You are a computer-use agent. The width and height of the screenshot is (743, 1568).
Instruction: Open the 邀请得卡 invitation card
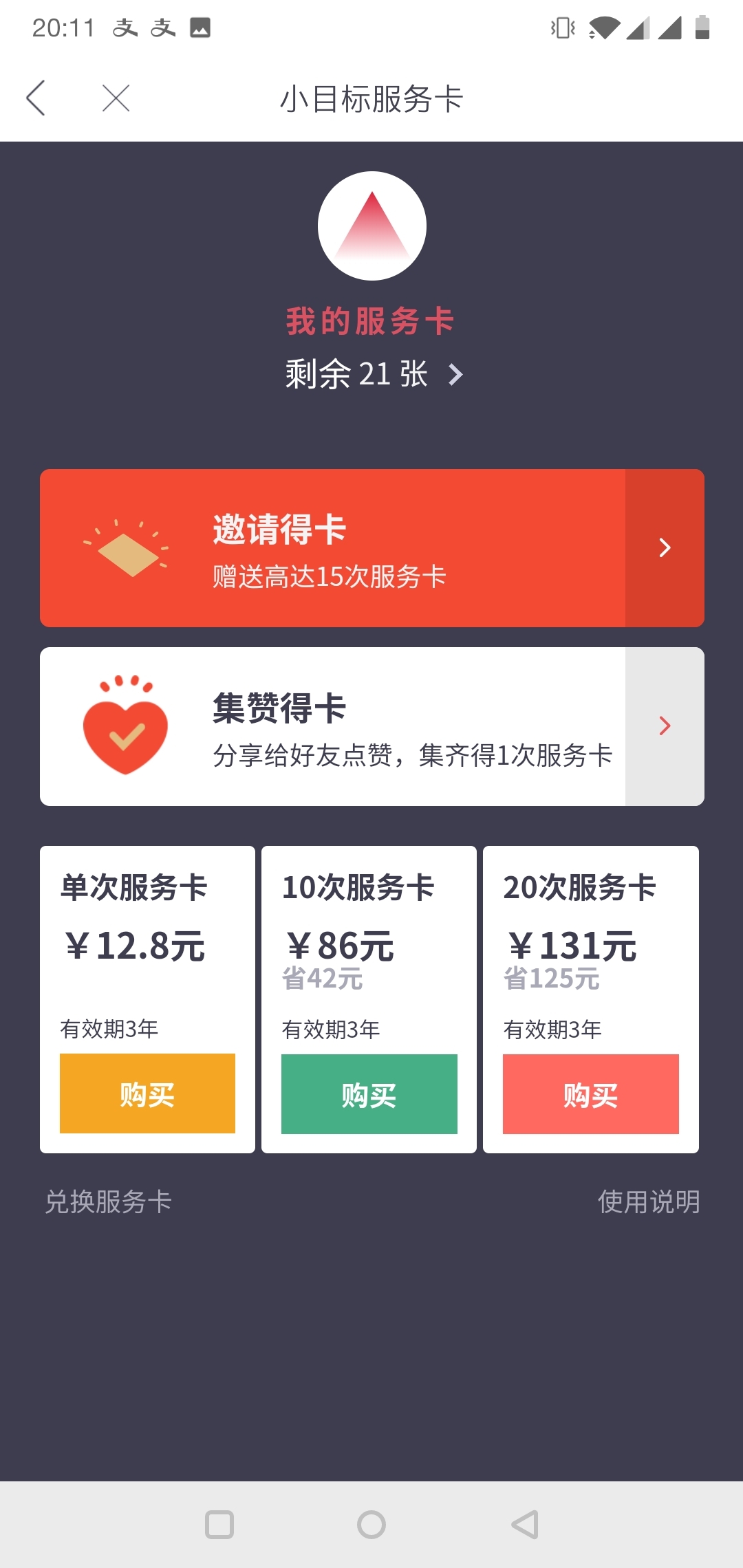click(372, 548)
